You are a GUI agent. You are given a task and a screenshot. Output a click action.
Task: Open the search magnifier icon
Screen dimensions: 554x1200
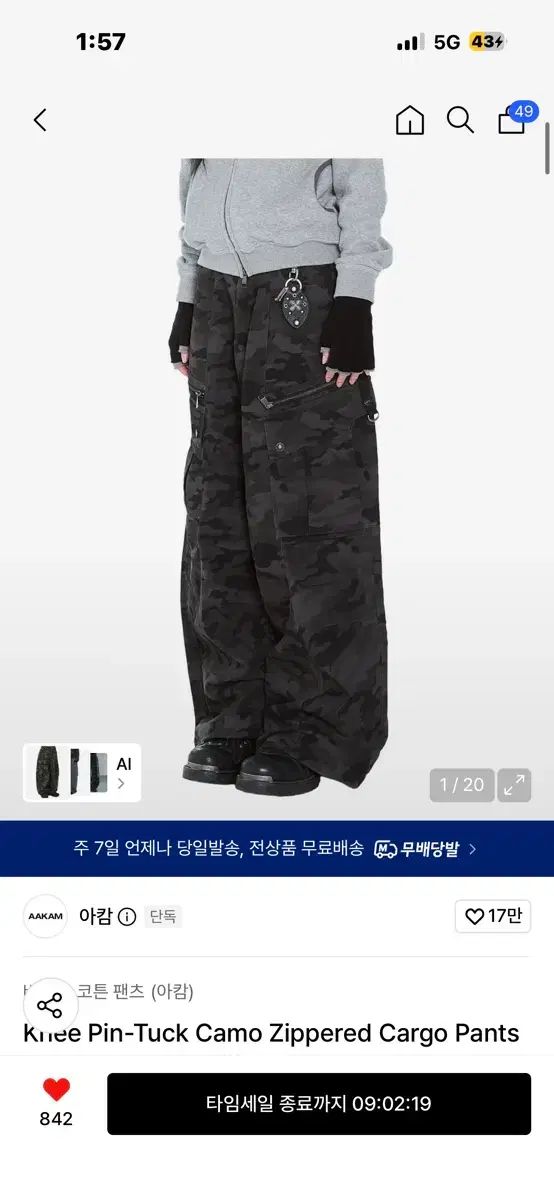460,121
